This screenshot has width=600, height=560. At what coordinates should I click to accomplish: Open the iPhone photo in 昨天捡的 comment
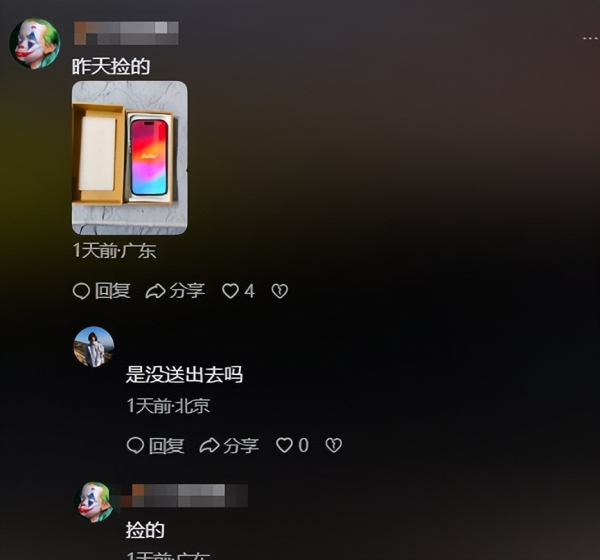(129, 157)
